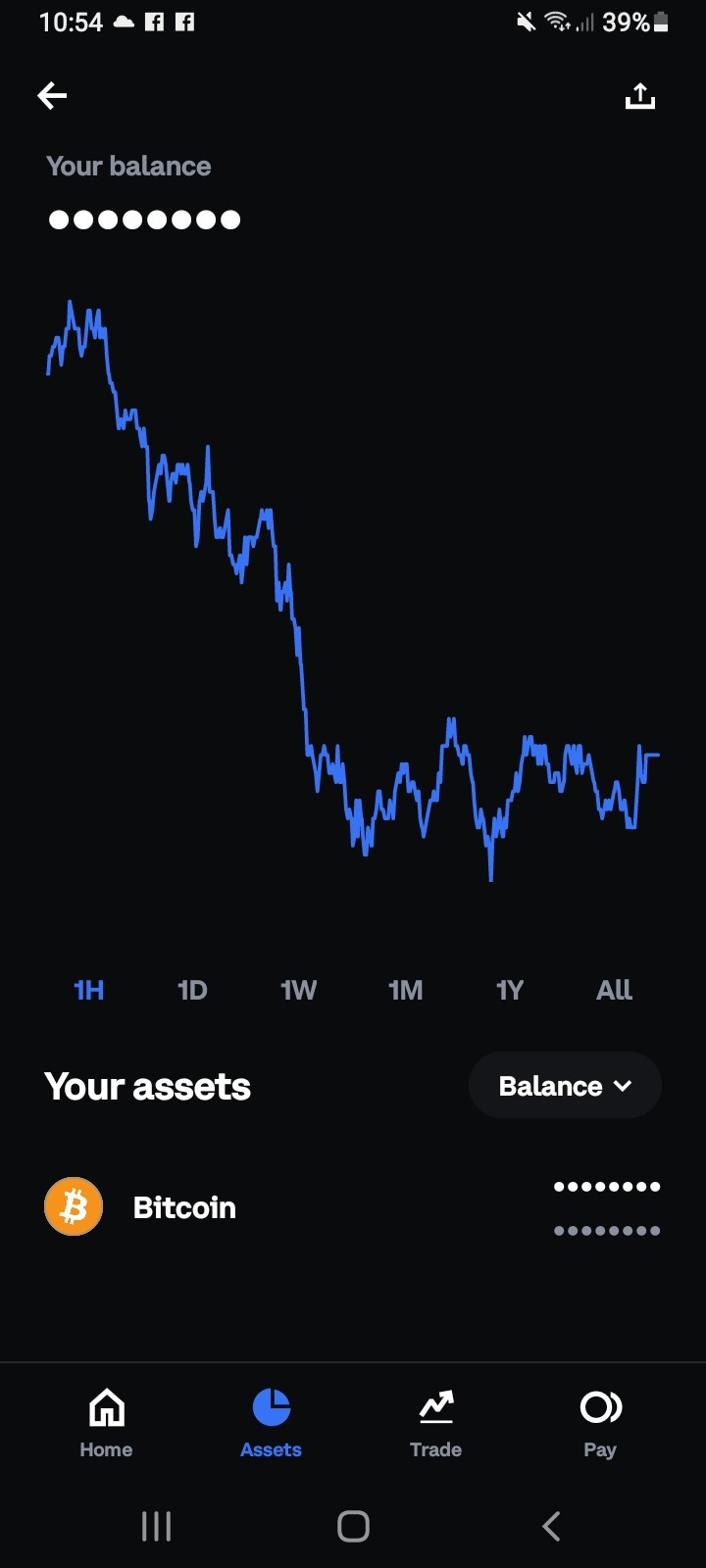
Task: Switch chart to 1M range
Action: pyautogui.click(x=405, y=990)
